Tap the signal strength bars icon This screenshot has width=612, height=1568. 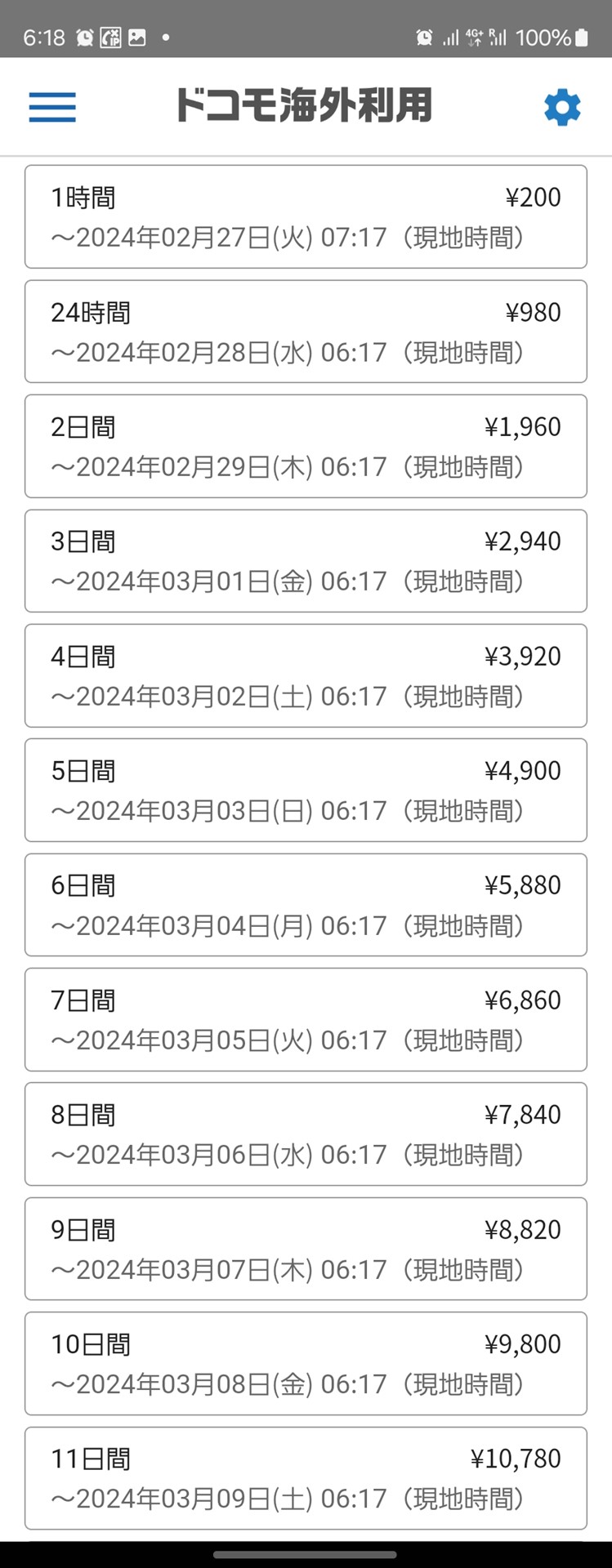point(450,38)
